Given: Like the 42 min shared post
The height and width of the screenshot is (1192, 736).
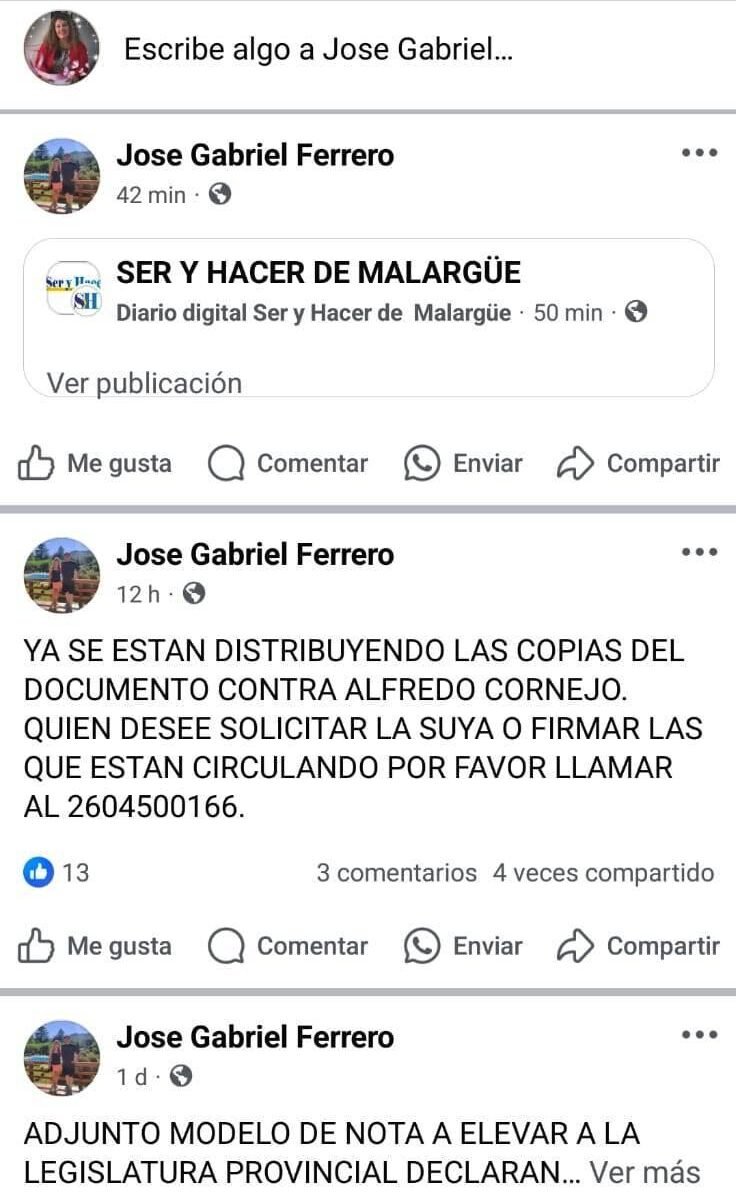Looking at the screenshot, I should [95, 463].
